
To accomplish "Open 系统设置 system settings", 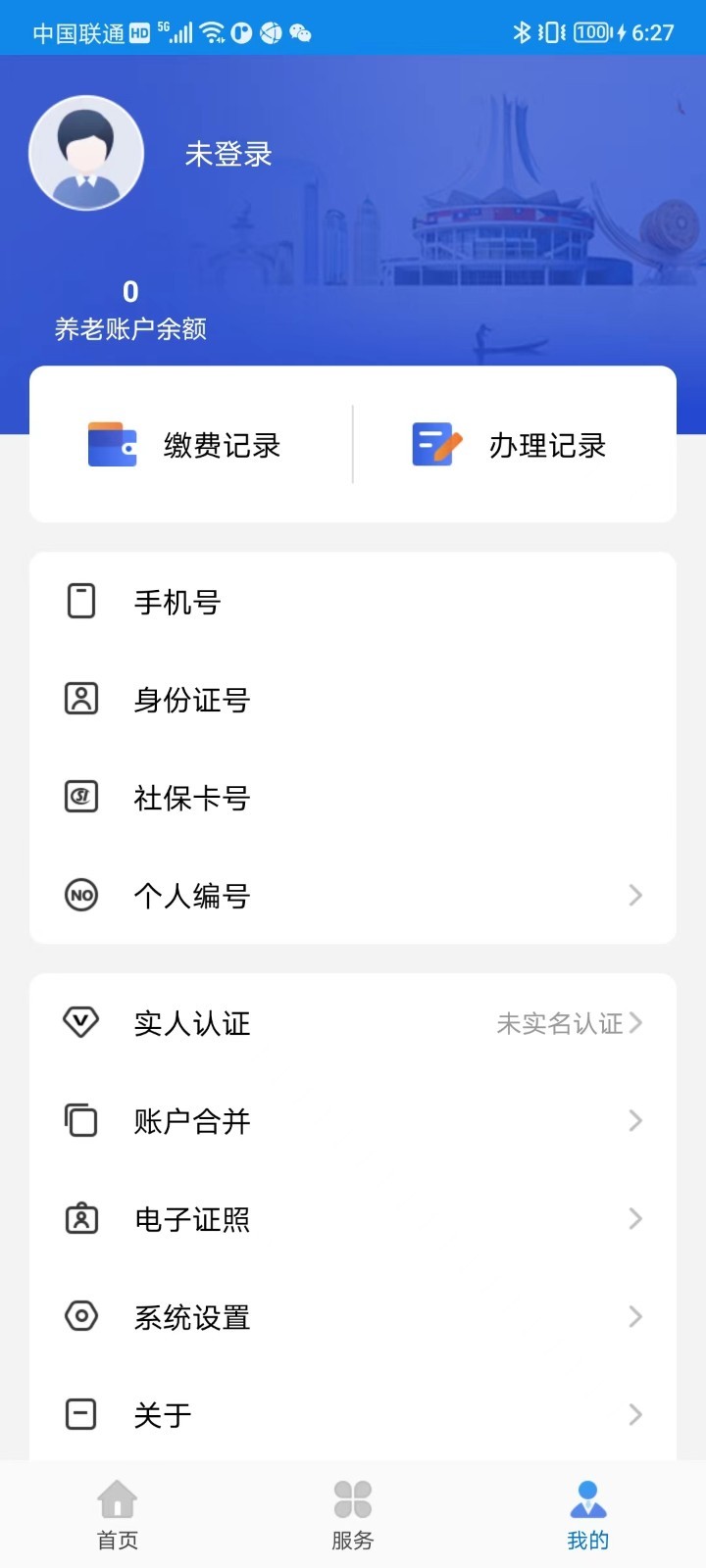I will pyautogui.click(x=353, y=1317).
